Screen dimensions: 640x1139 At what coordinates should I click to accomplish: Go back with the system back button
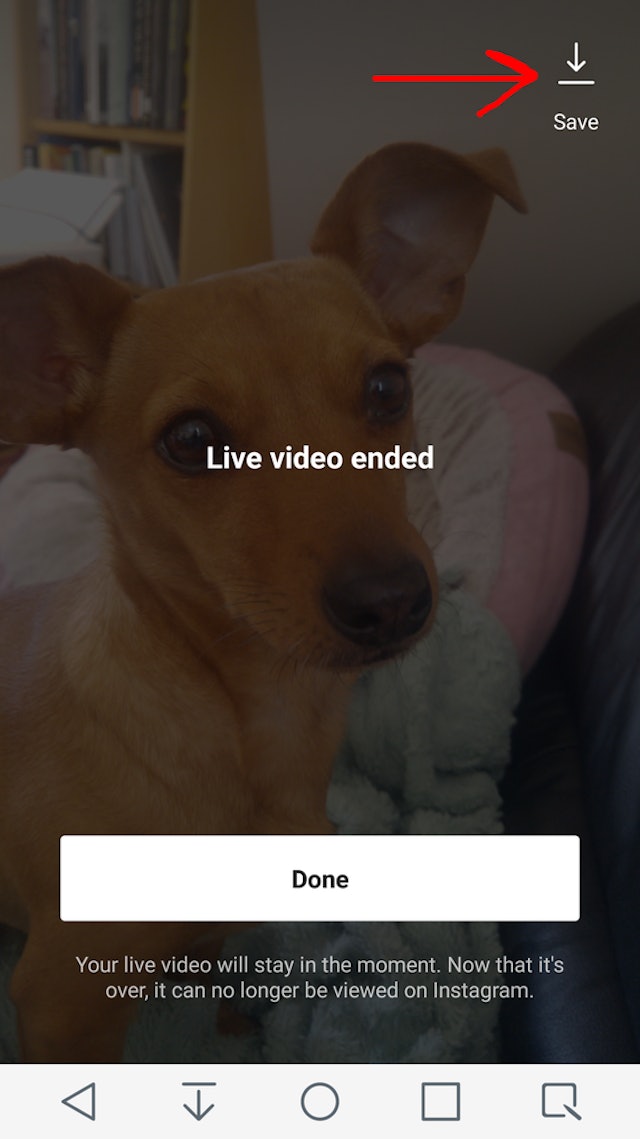click(78, 1101)
